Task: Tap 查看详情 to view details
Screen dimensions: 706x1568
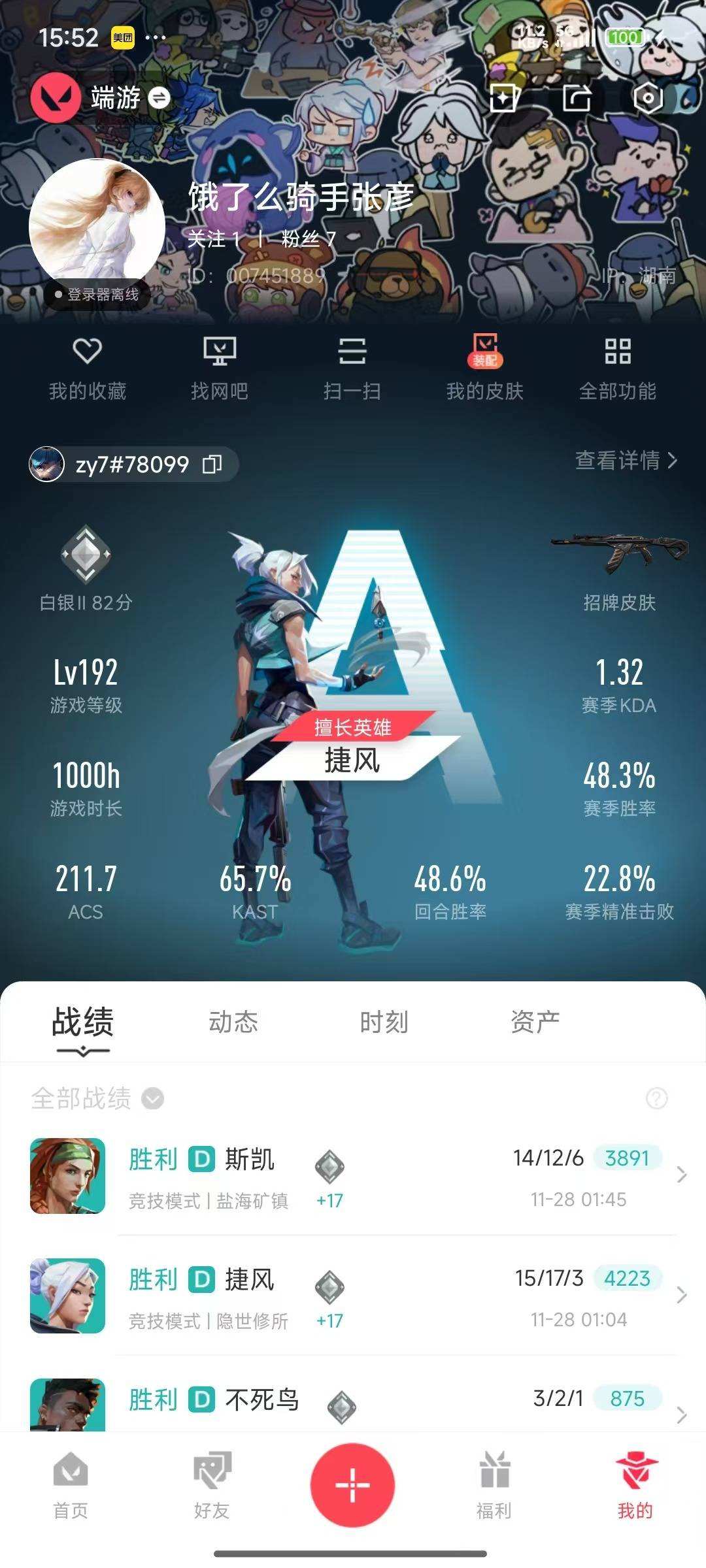Action: click(625, 461)
